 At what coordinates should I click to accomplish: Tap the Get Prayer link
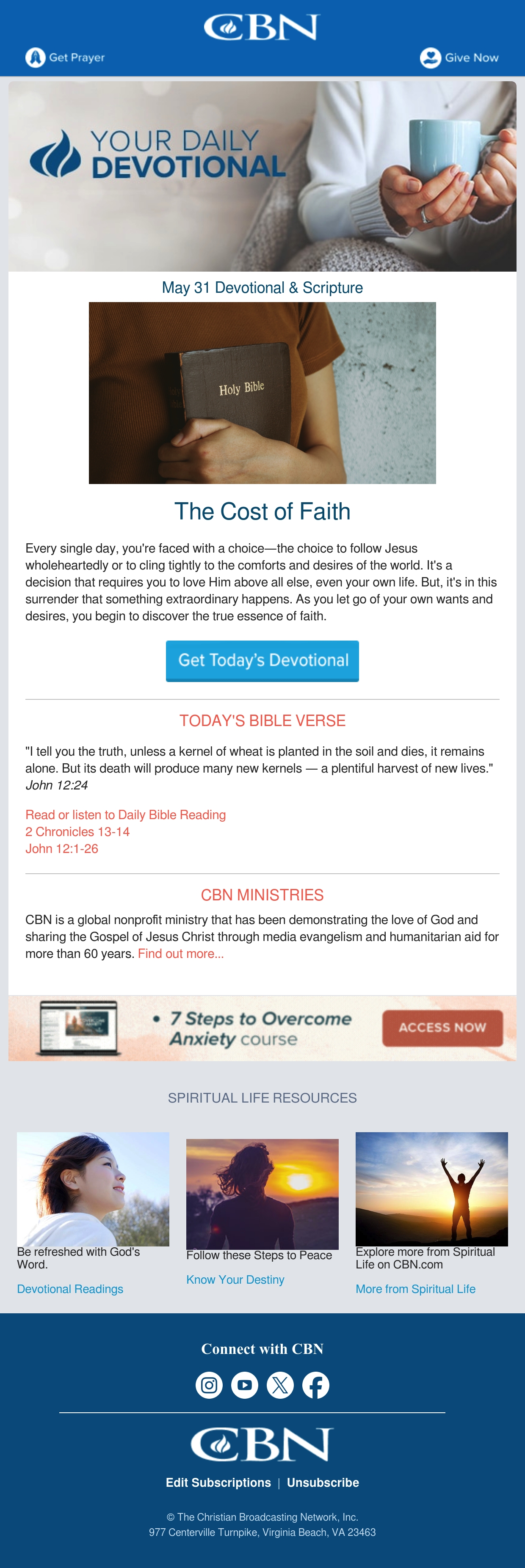64,57
